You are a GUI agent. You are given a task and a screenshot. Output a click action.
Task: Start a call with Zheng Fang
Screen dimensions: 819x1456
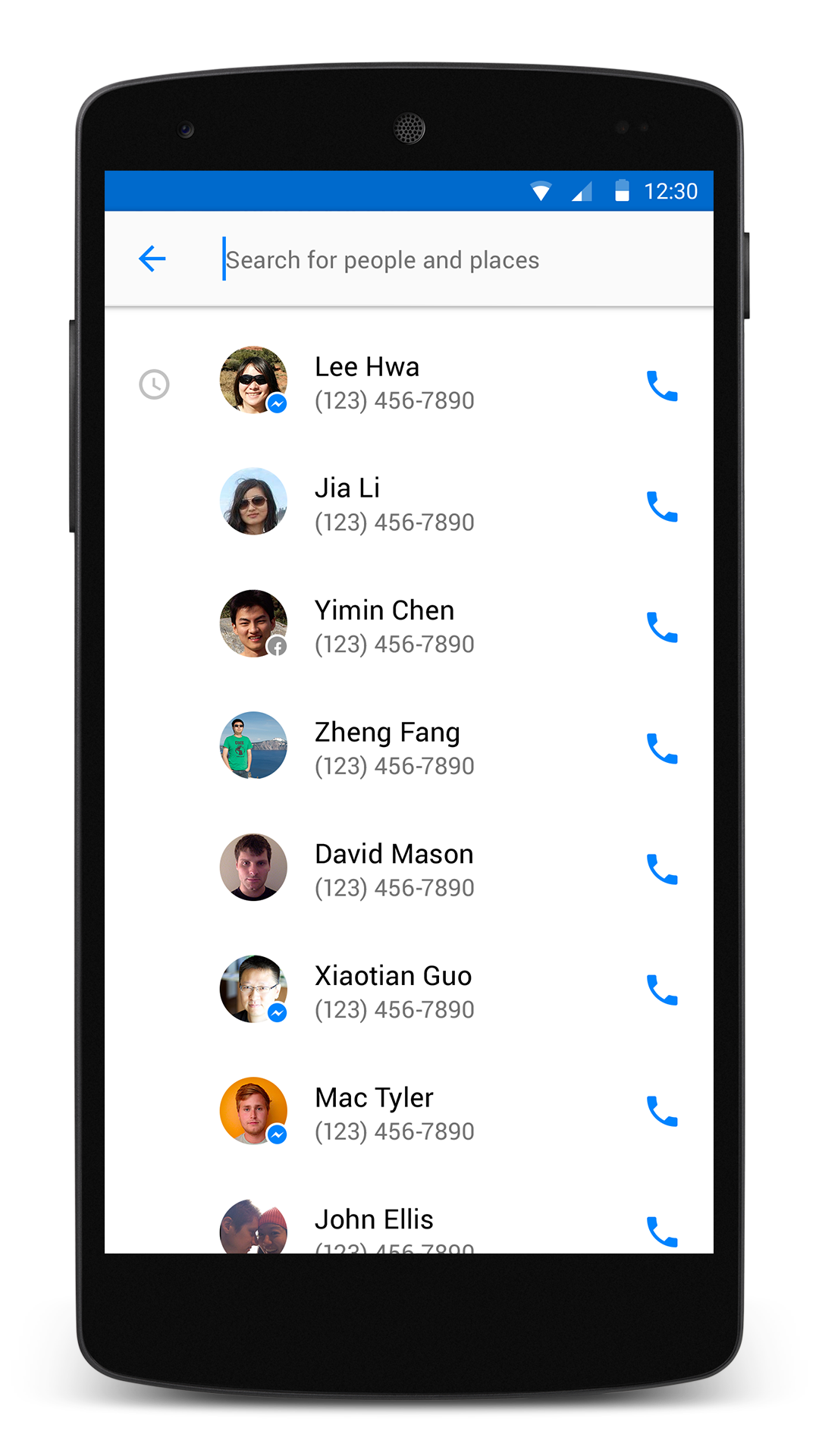coord(662,748)
